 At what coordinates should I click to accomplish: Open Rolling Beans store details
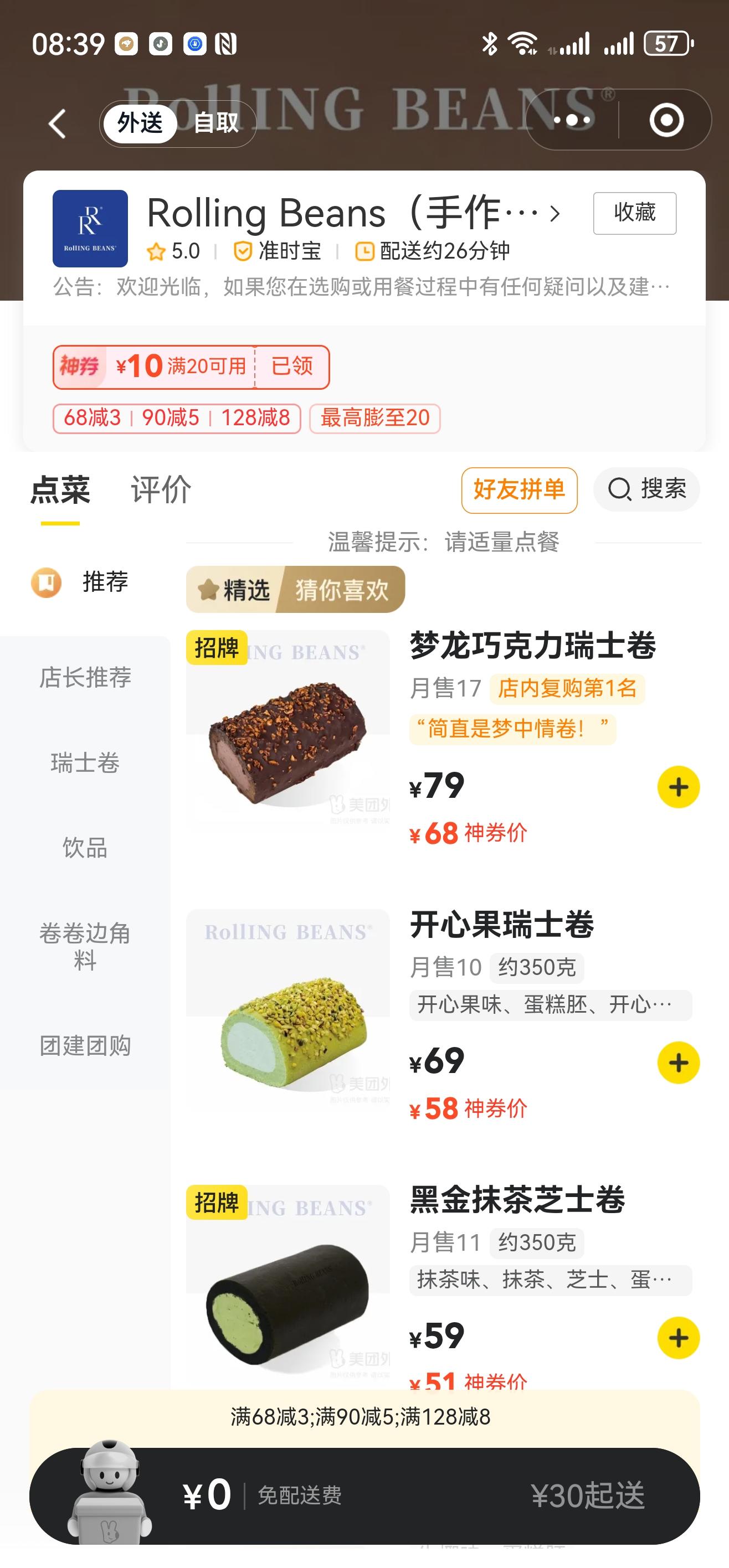353,214
